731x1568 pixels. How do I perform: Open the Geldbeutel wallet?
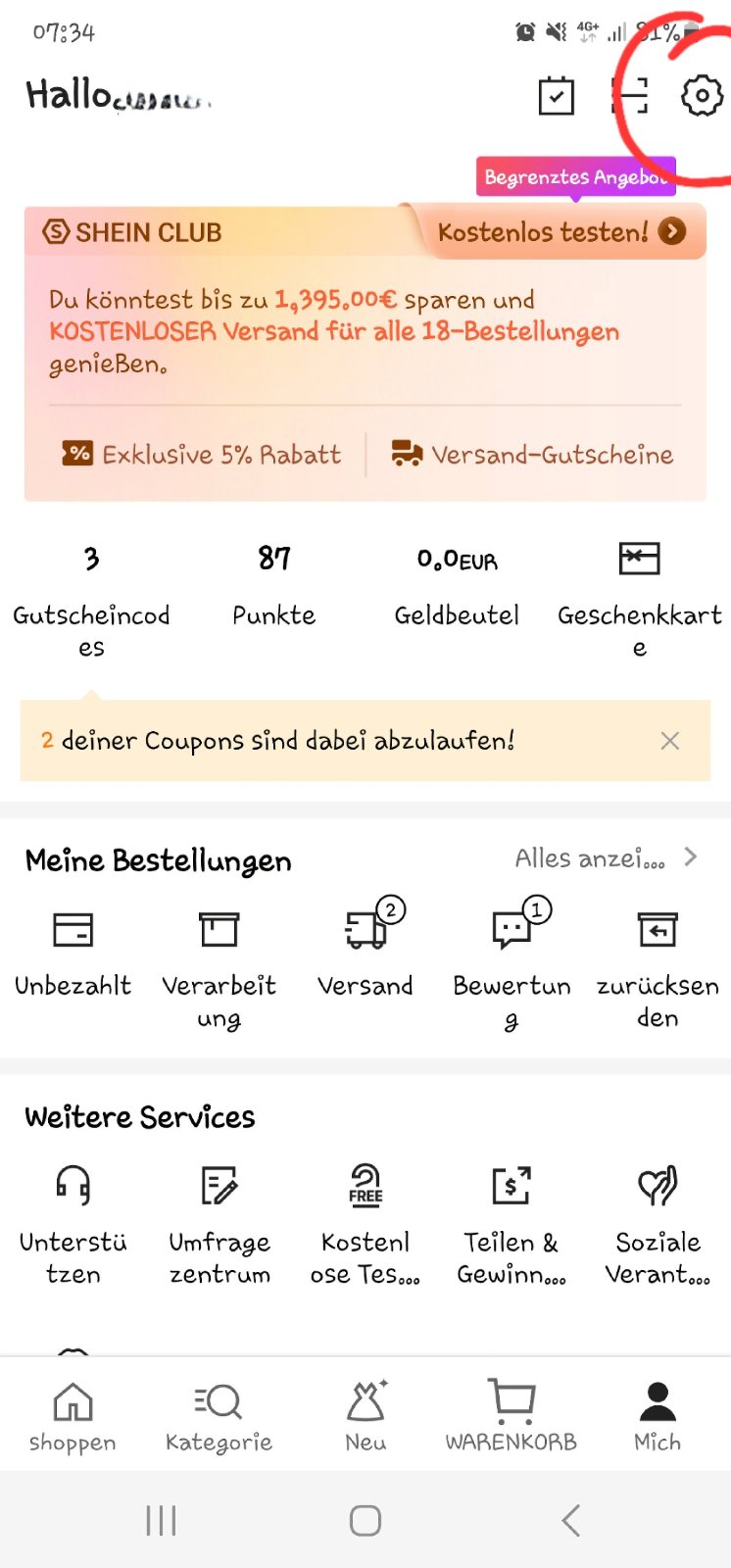tap(457, 585)
